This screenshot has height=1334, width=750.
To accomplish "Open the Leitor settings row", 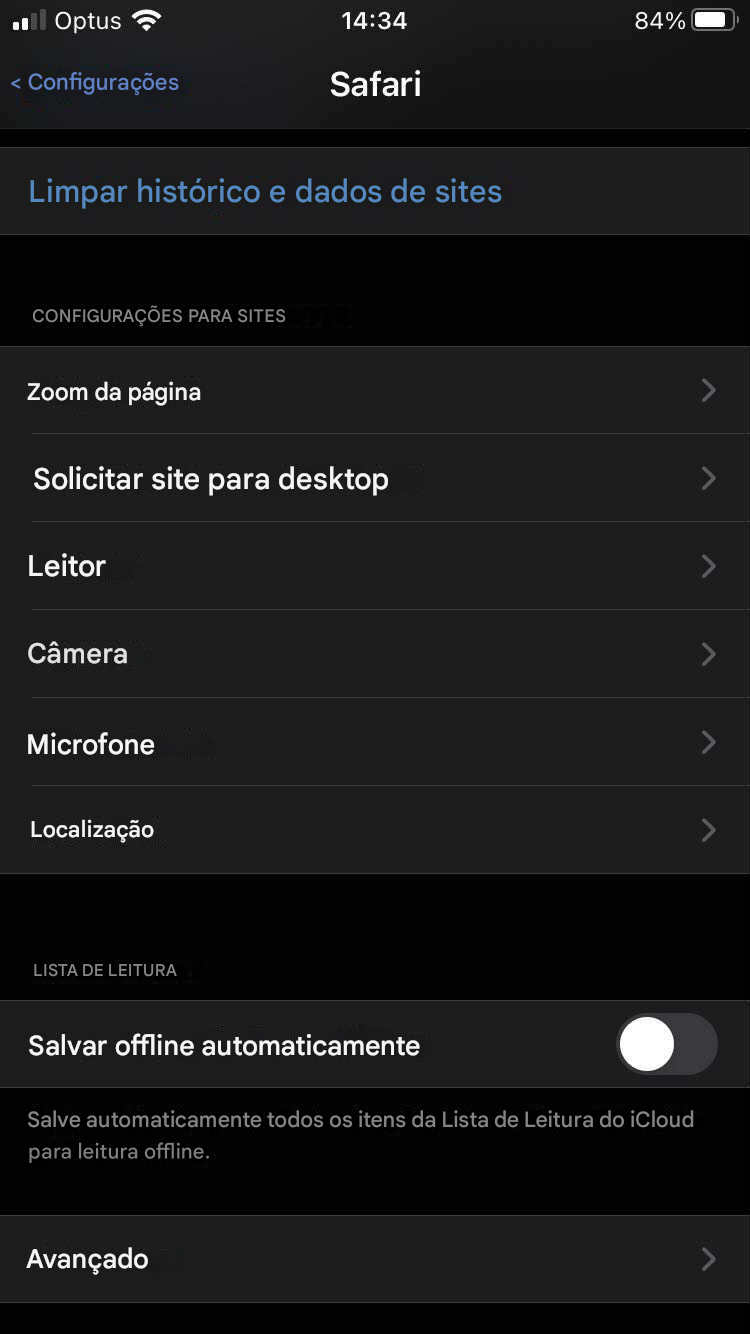I will click(374, 566).
